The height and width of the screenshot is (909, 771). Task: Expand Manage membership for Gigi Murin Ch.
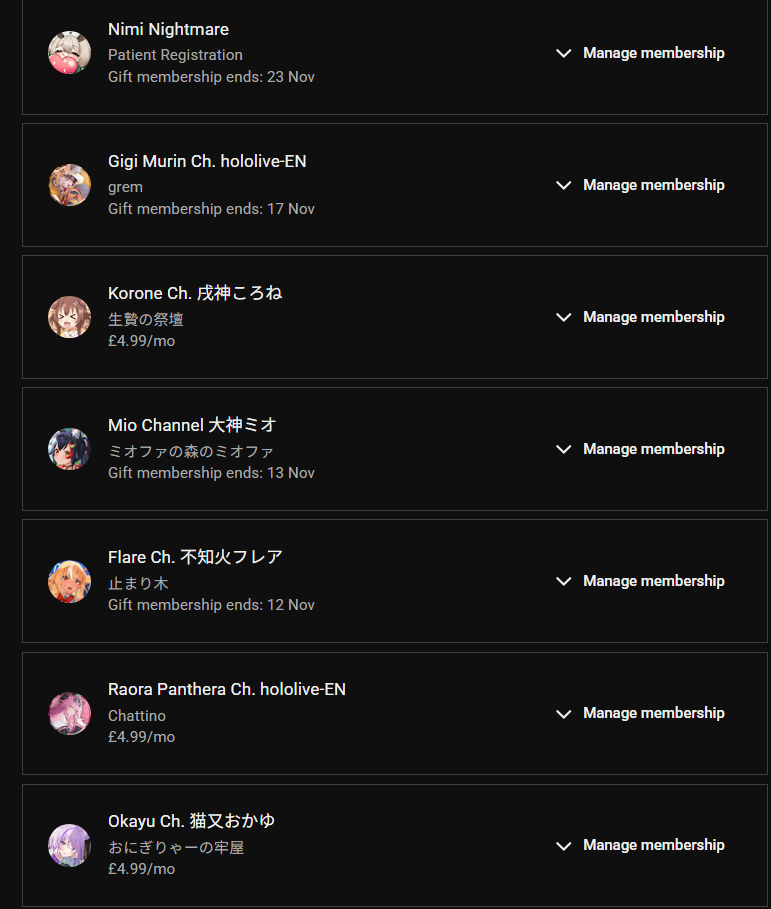pos(640,185)
